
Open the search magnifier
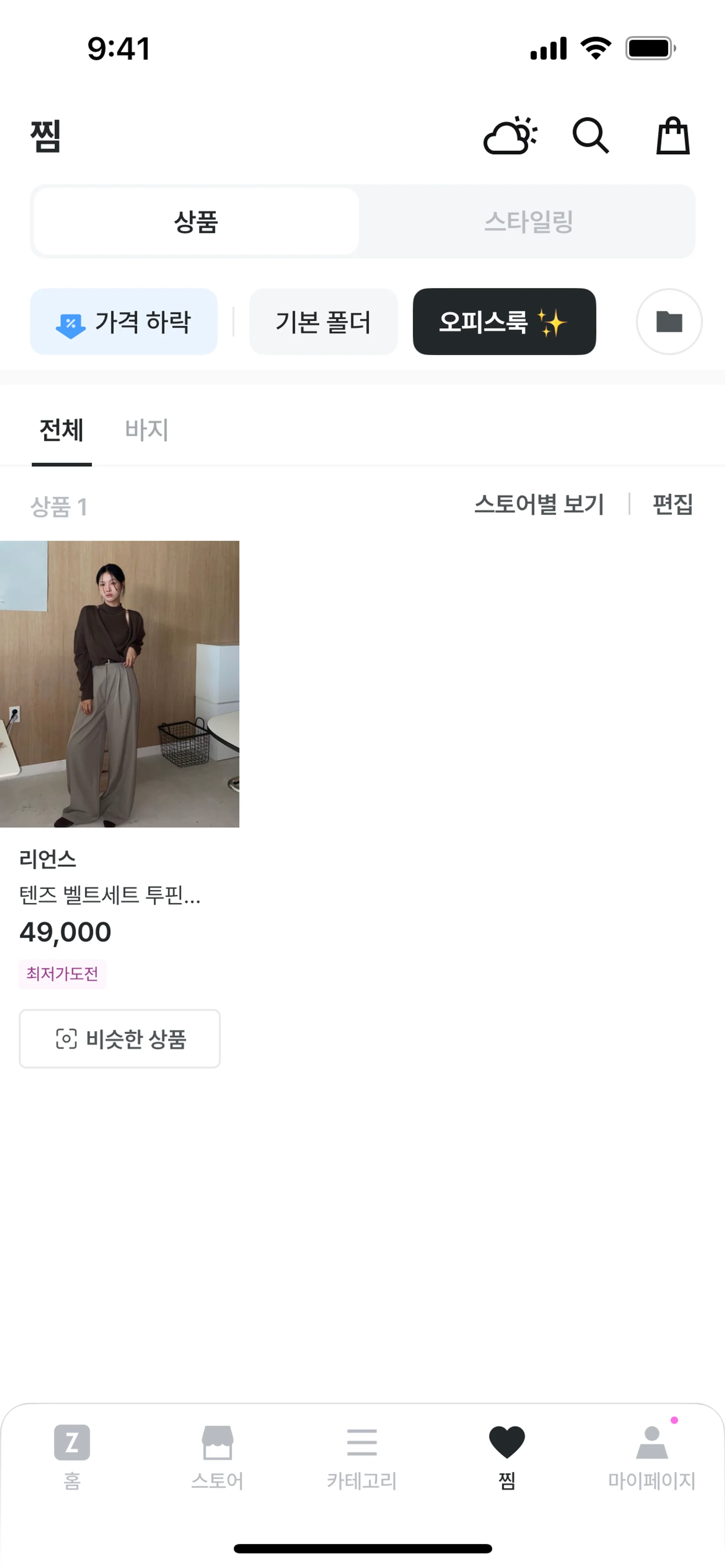coord(590,136)
